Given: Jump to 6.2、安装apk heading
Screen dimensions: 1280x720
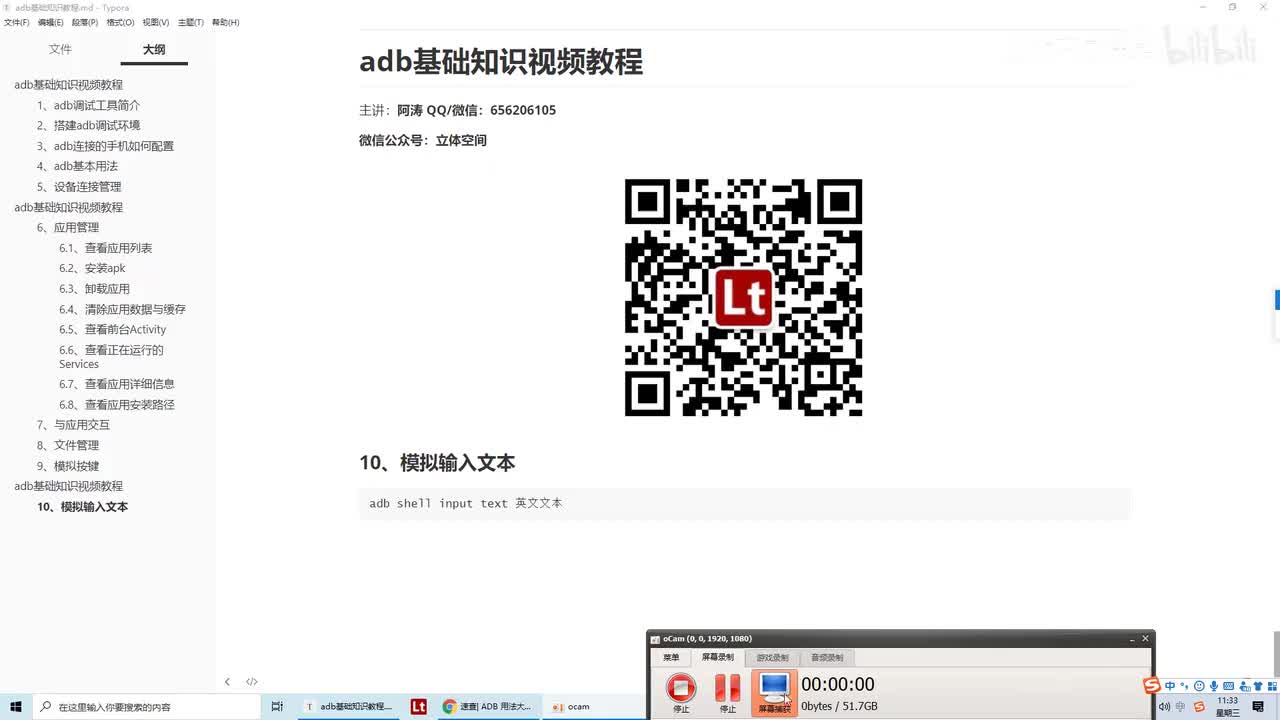Looking at the screenshot, I should point(104,268).
